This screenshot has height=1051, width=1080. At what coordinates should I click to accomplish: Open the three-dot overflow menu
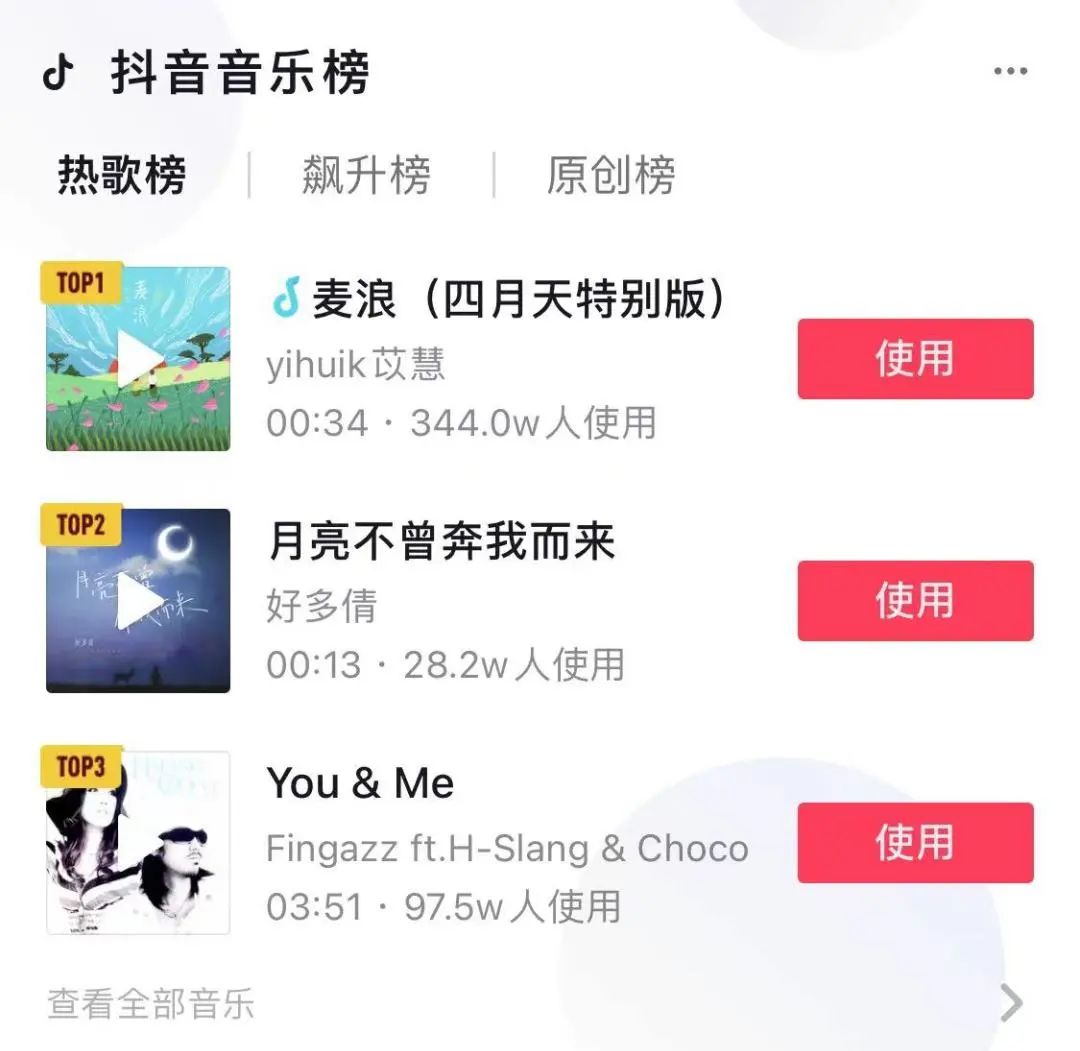point(1010,72)
